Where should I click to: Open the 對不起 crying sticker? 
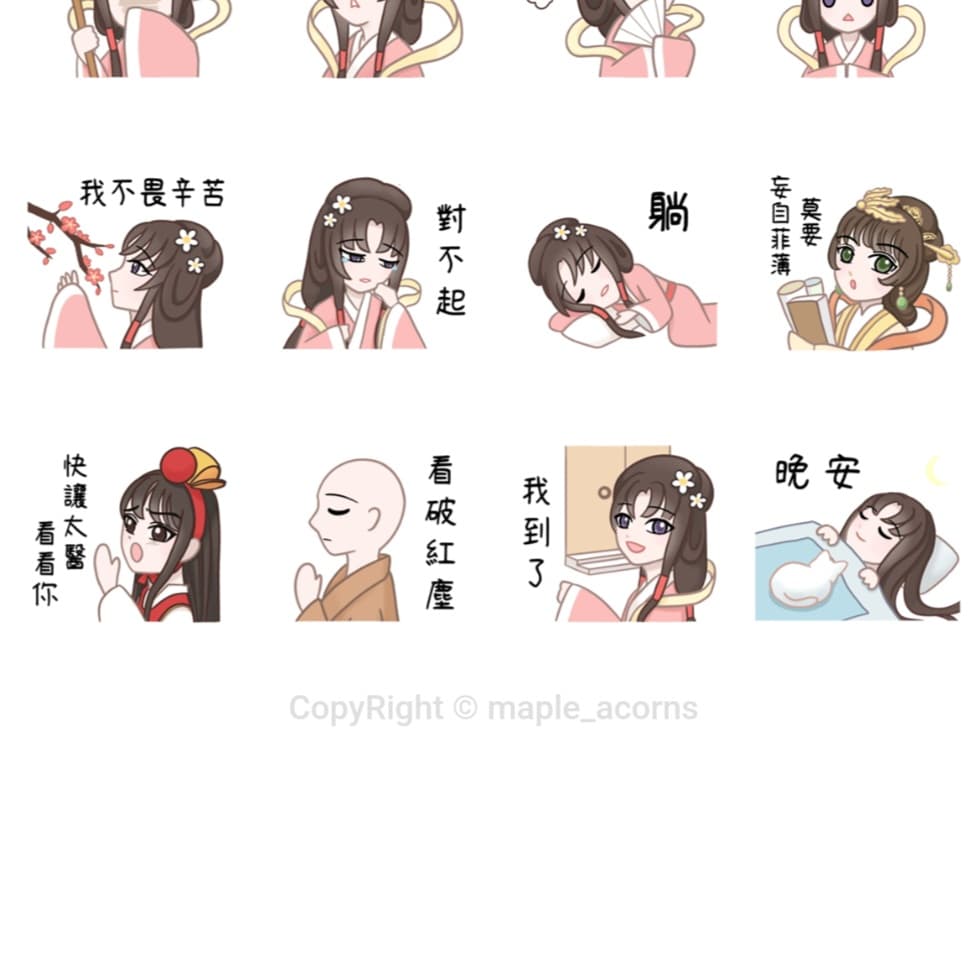point(372,265)
